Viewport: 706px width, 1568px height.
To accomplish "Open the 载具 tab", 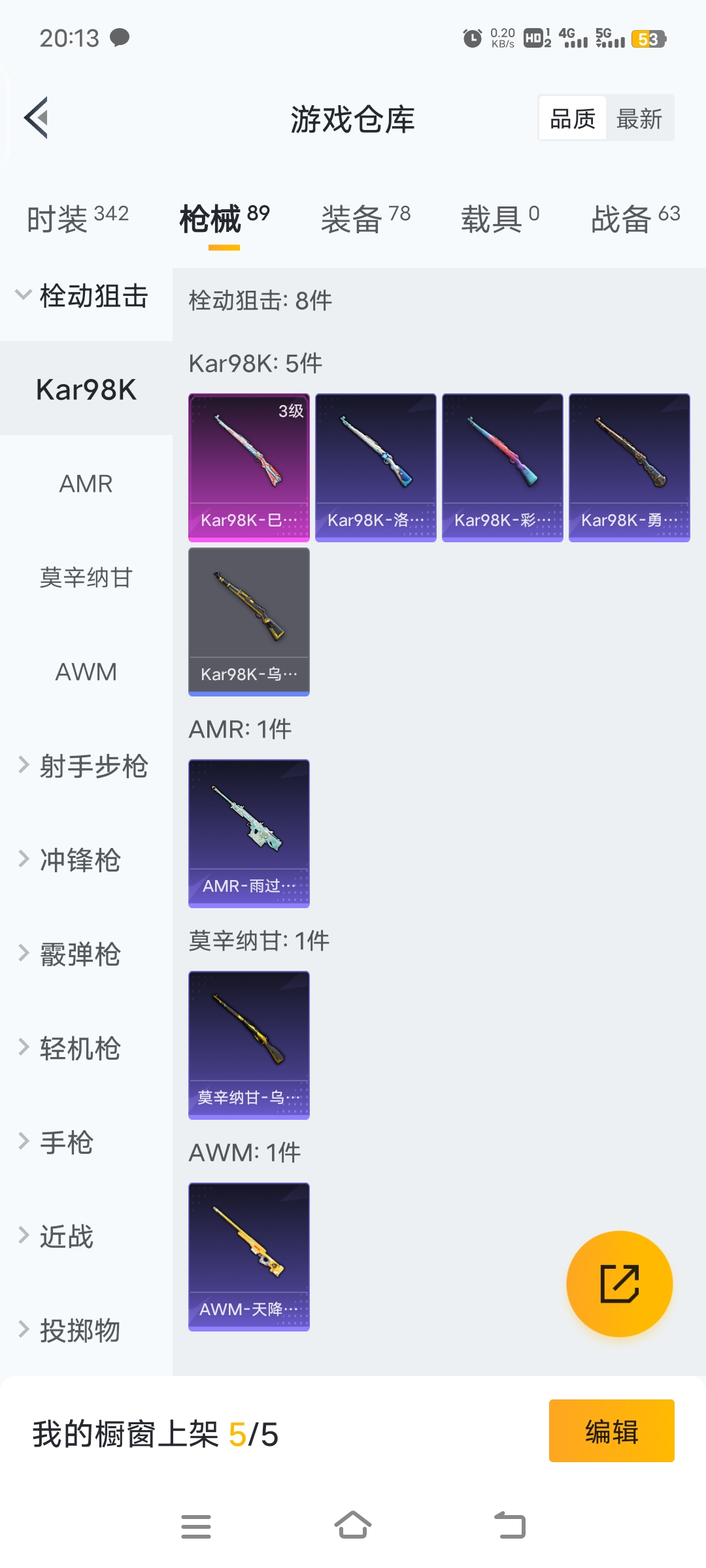I will [x=500, y=219].
